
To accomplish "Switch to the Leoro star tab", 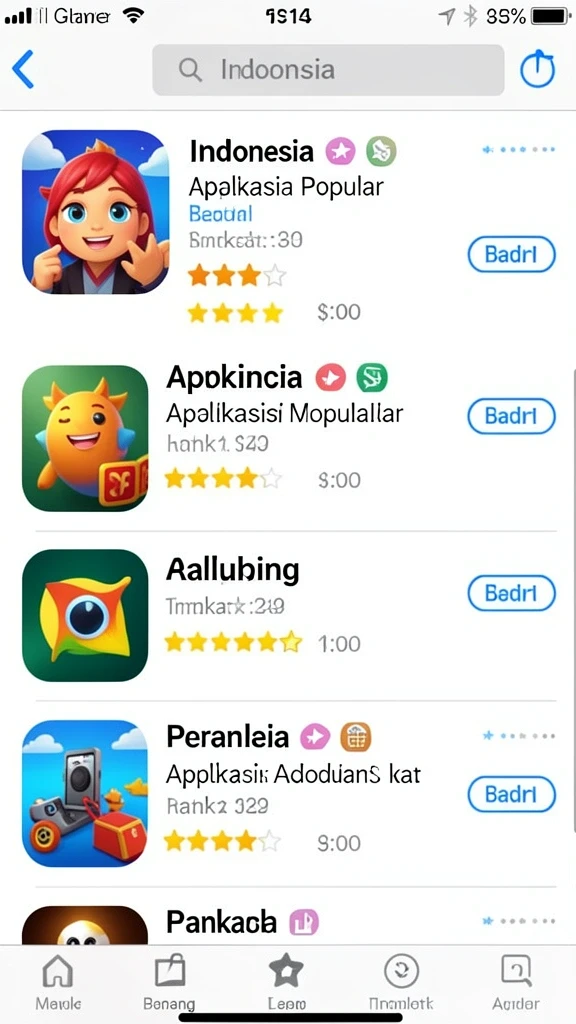I will (x=287, y=983).
